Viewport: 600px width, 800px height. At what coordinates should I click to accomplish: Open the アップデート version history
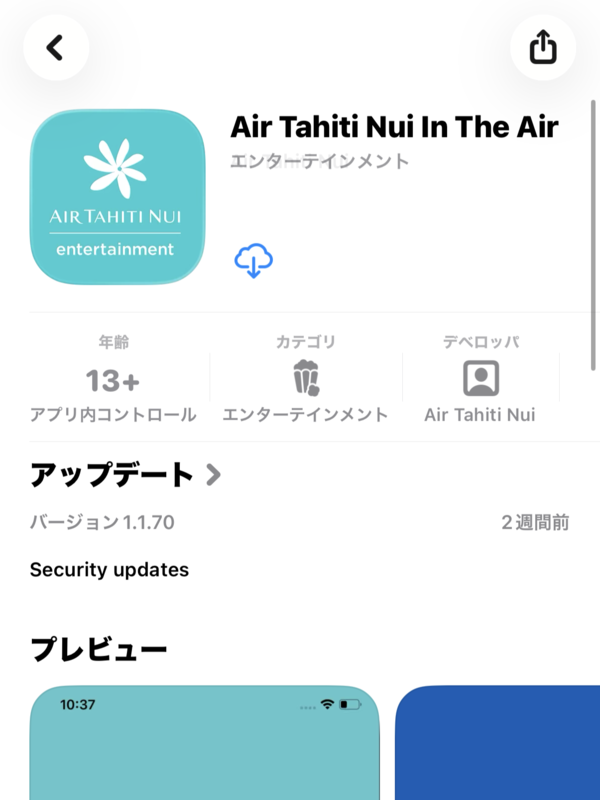click(x=125, y=475)
